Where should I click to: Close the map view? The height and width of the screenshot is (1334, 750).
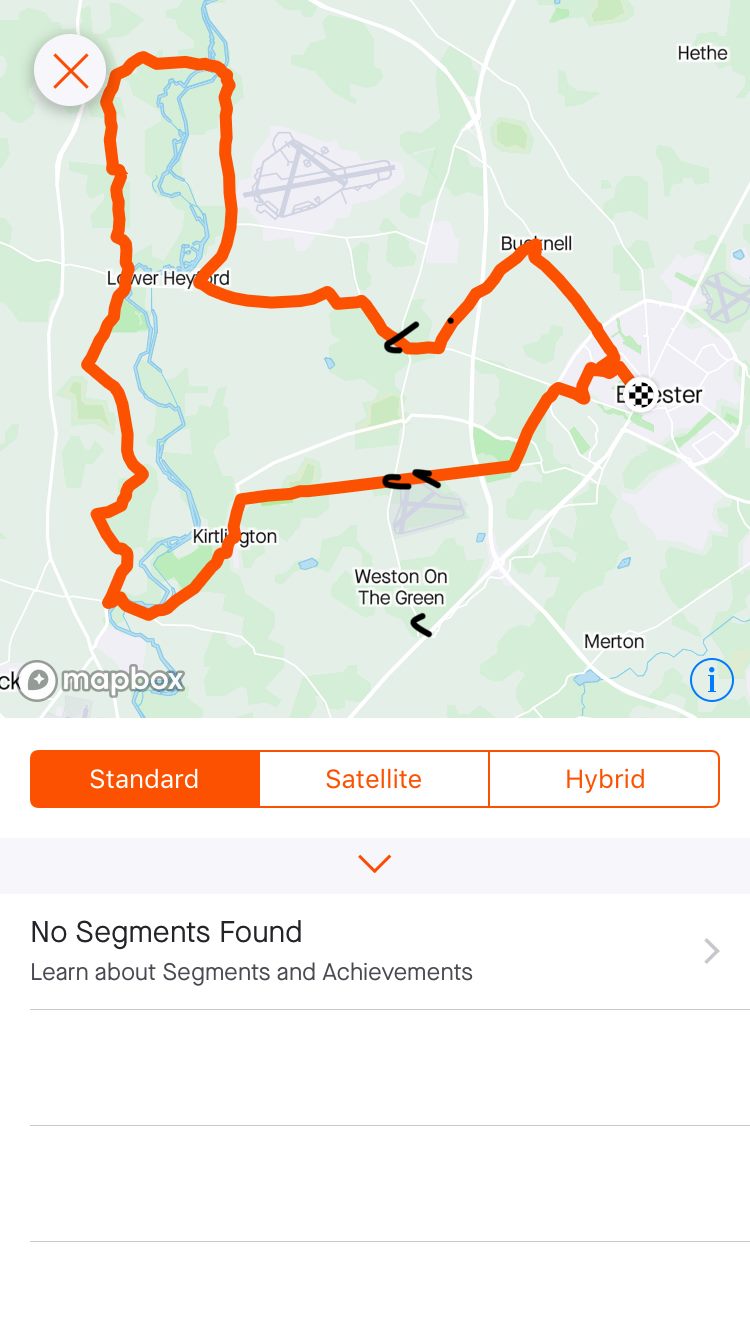70,71
